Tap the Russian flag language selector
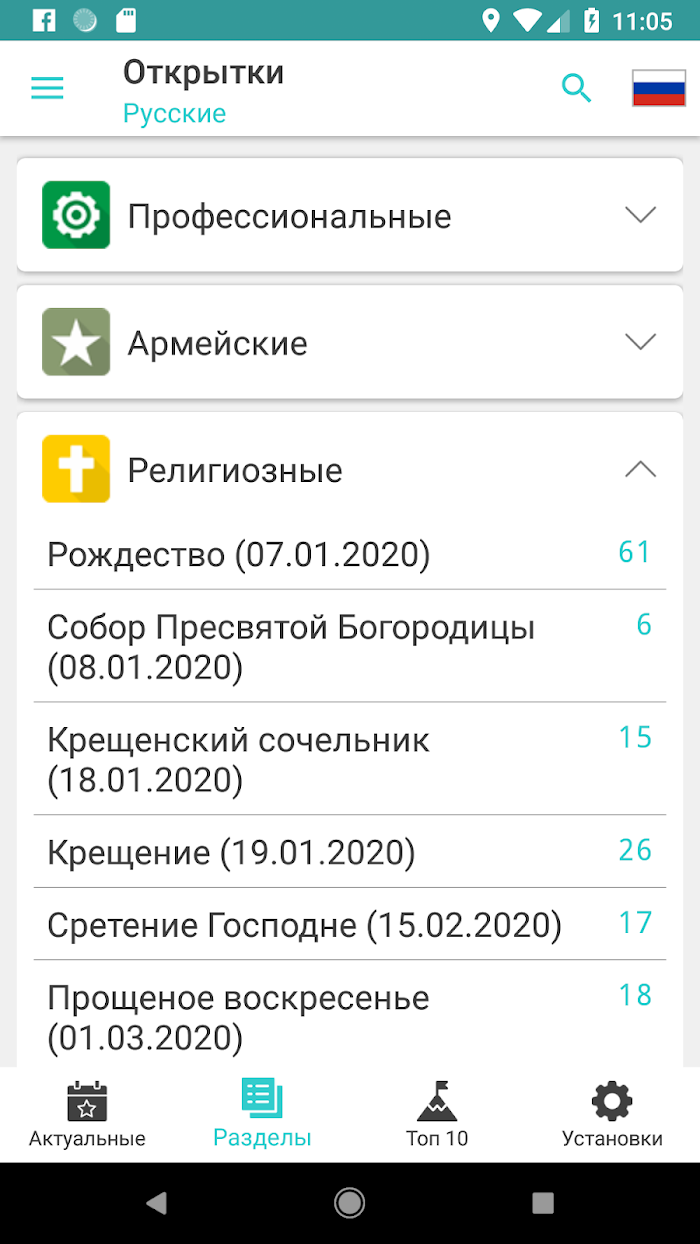Viewport: 700px width, 1244px height. (x=659, y=88)
